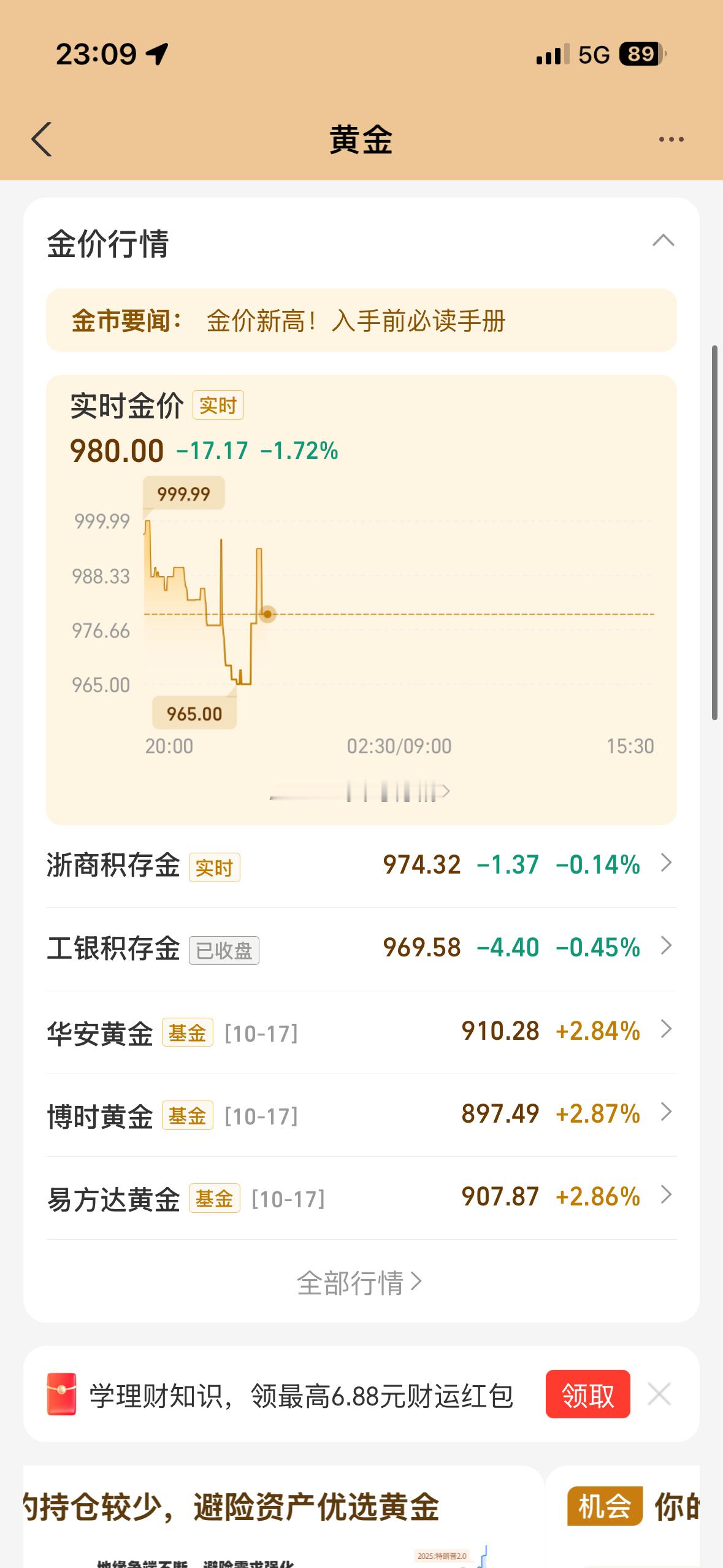The height and width of the screenshot is (1568, 723).
Task: Dismiss the 财运红包 banner
Action: tap(659, 1394)
